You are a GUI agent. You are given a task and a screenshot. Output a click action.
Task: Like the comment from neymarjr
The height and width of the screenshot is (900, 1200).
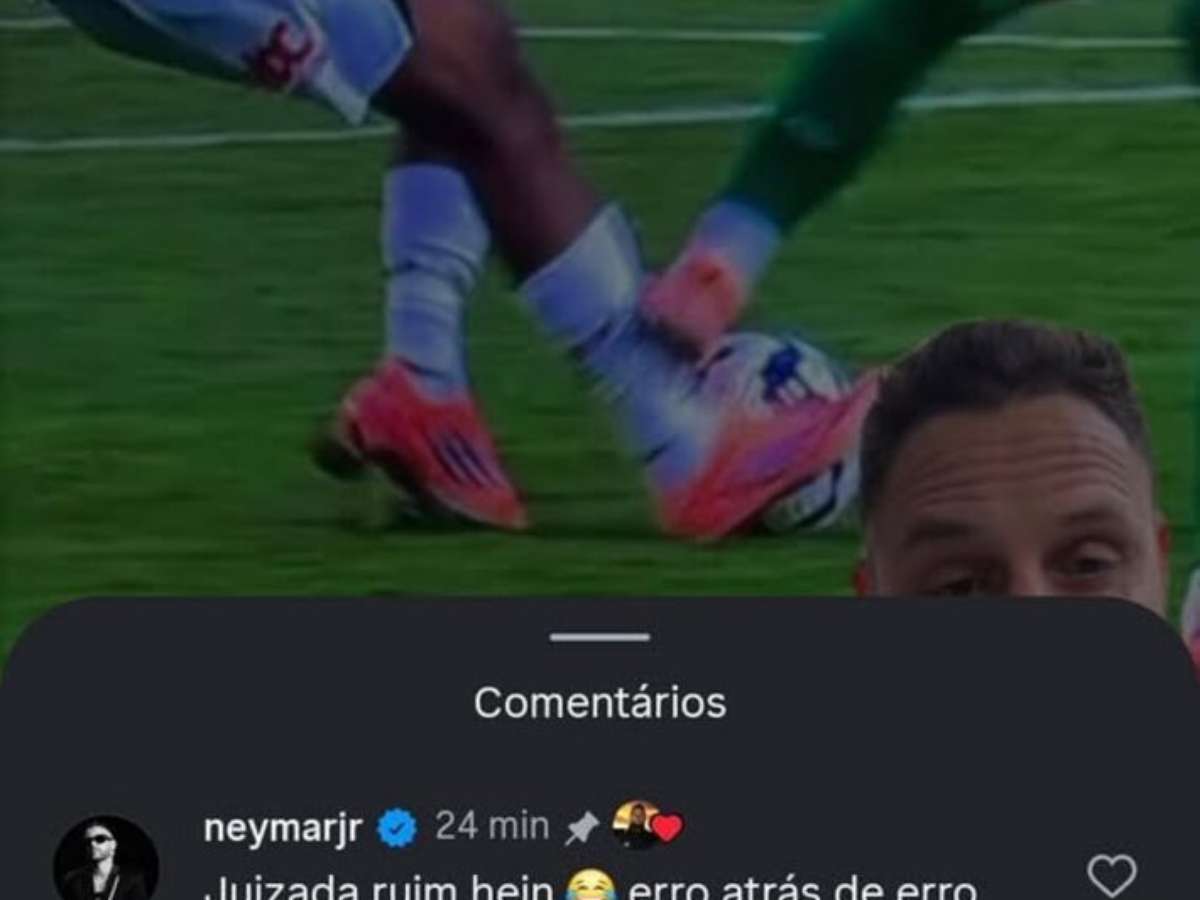[x=1111, y=875]
